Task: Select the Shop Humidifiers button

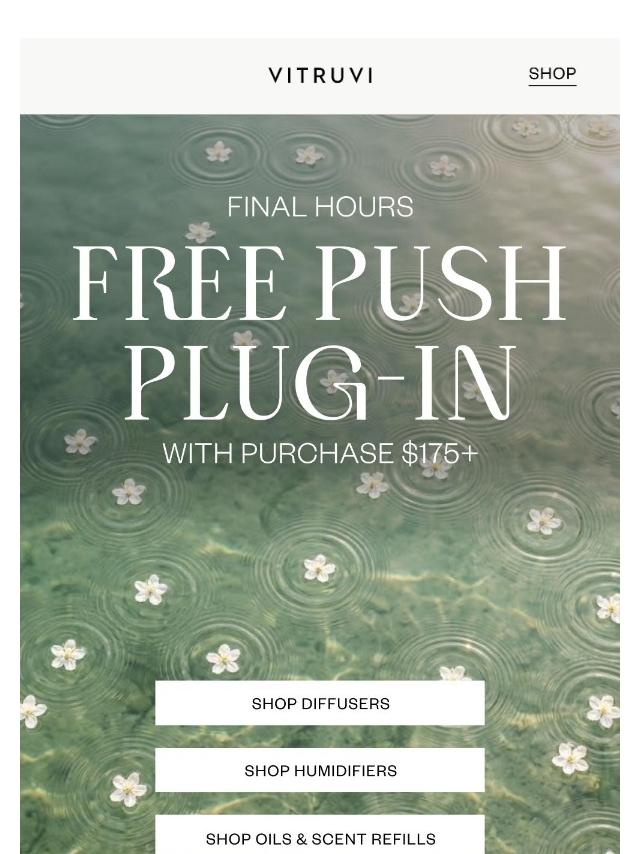Action: [320, 770]
